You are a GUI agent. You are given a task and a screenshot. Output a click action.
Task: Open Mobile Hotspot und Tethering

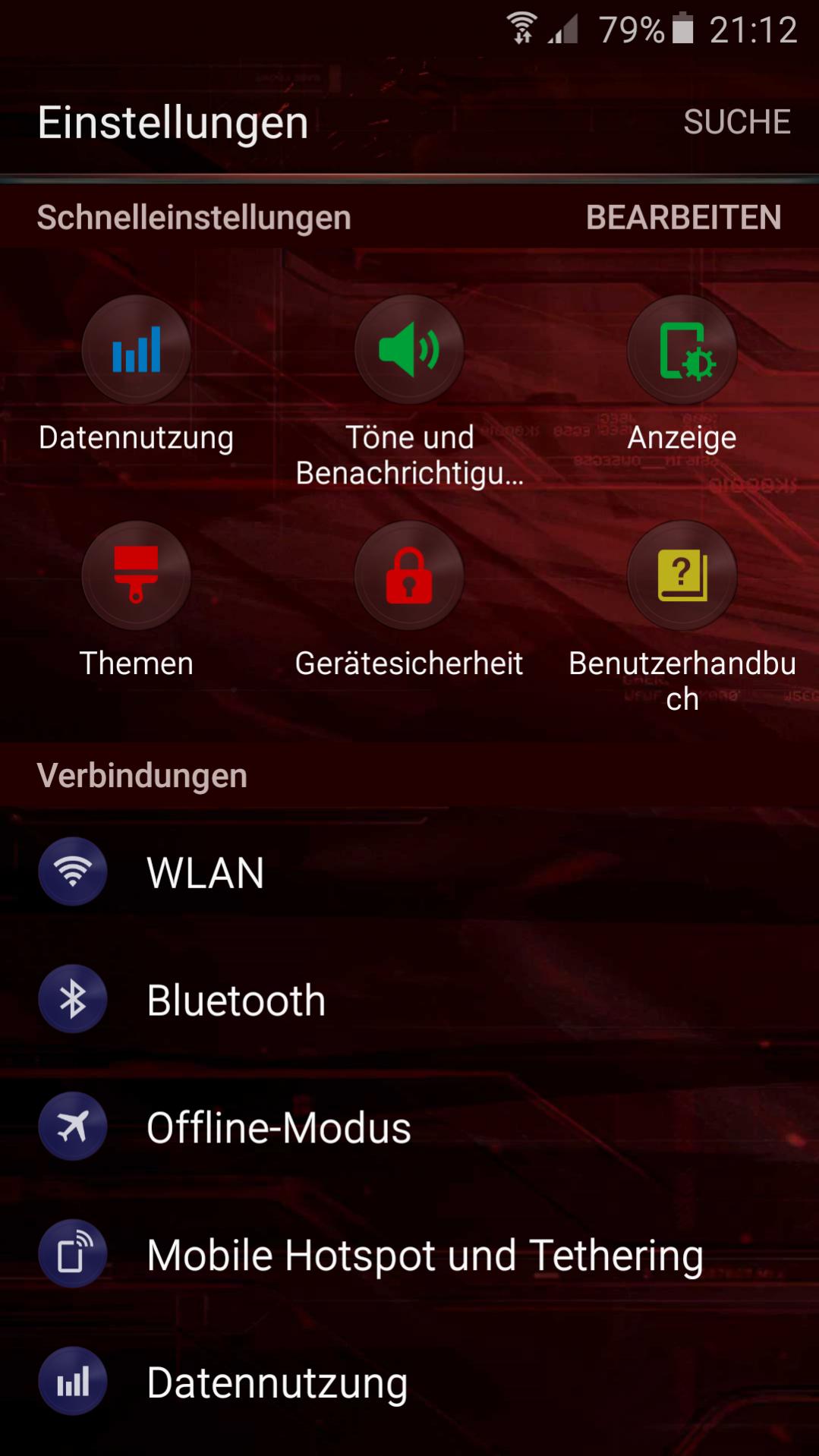point(409,1255)
